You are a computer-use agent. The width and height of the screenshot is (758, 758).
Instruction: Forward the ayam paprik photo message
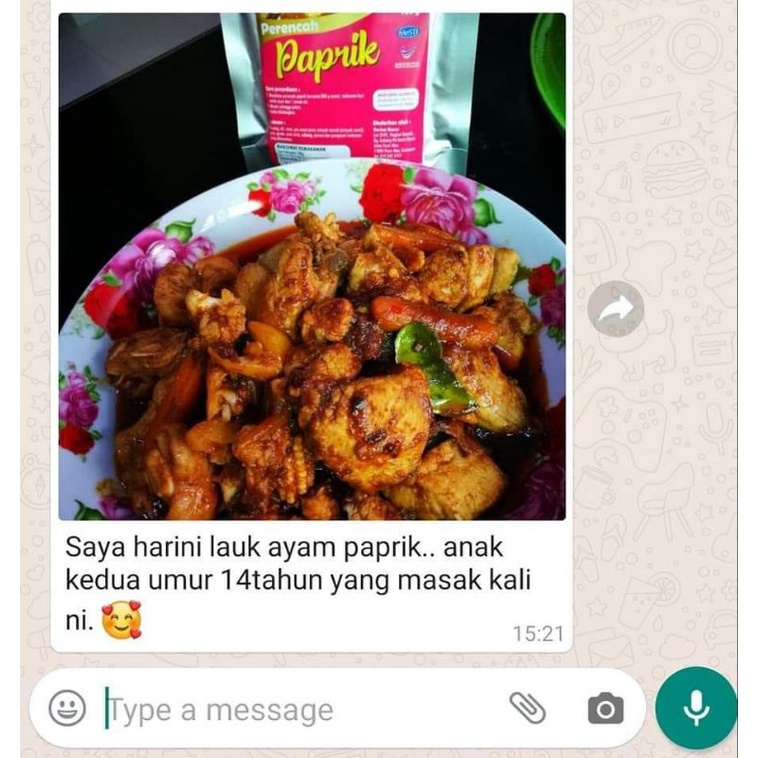click(x=615, y=308)
